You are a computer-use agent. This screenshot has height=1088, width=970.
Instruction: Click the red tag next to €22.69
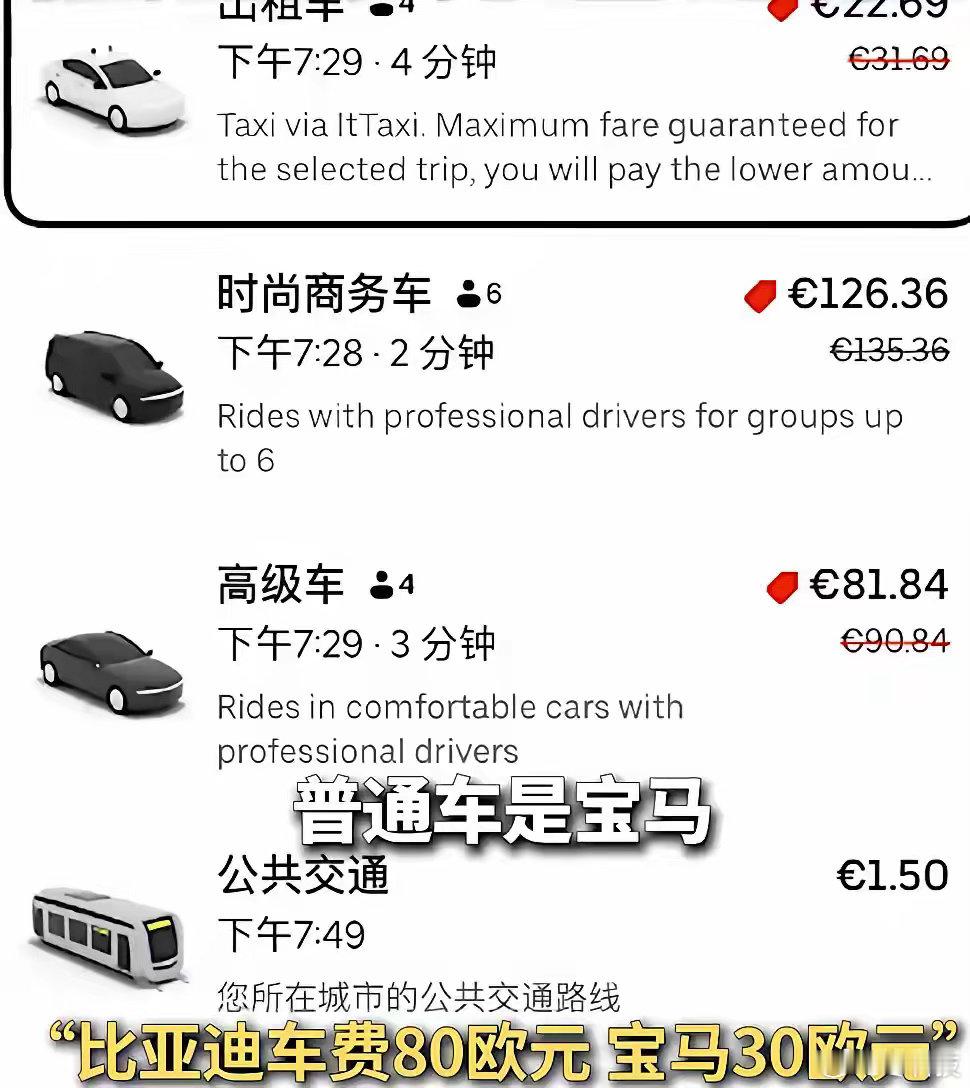pyautogui.click(x=790, y=10)
